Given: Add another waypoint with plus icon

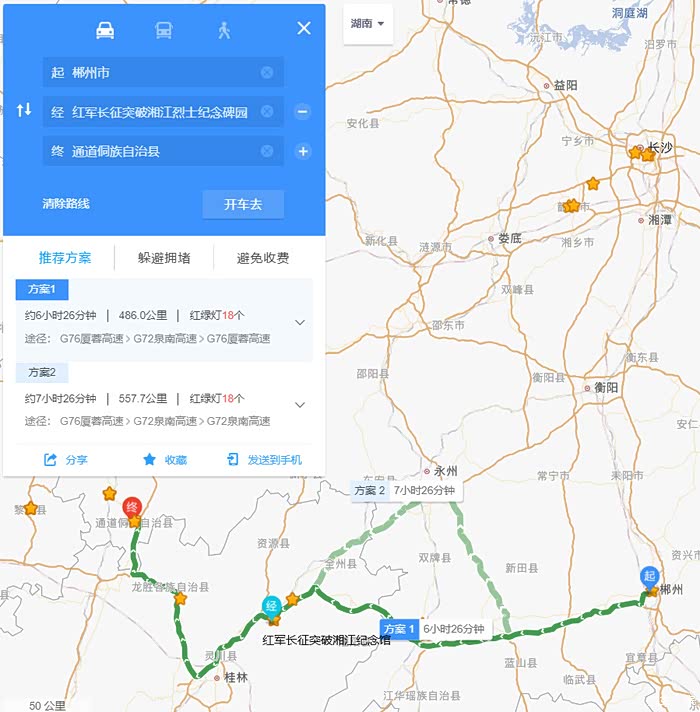Looking at the screenshot, I should pos(303,151).
